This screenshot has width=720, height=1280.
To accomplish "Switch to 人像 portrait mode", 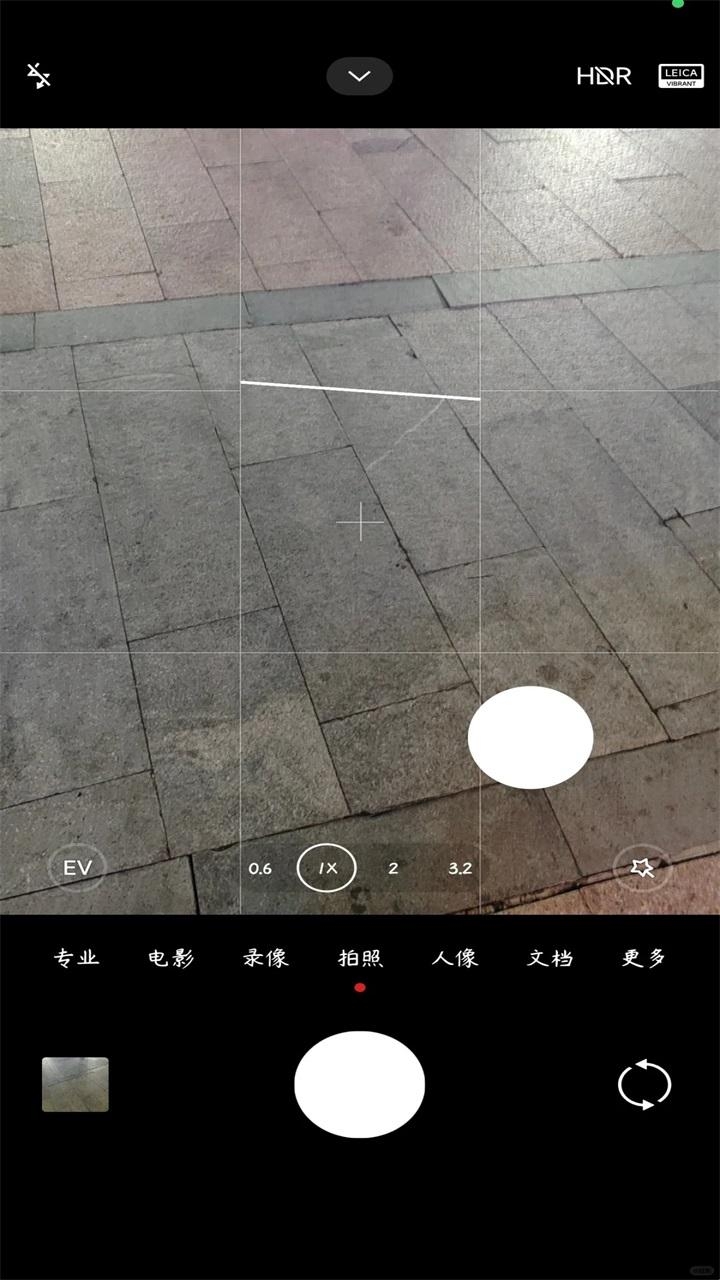I will (454, 958).
